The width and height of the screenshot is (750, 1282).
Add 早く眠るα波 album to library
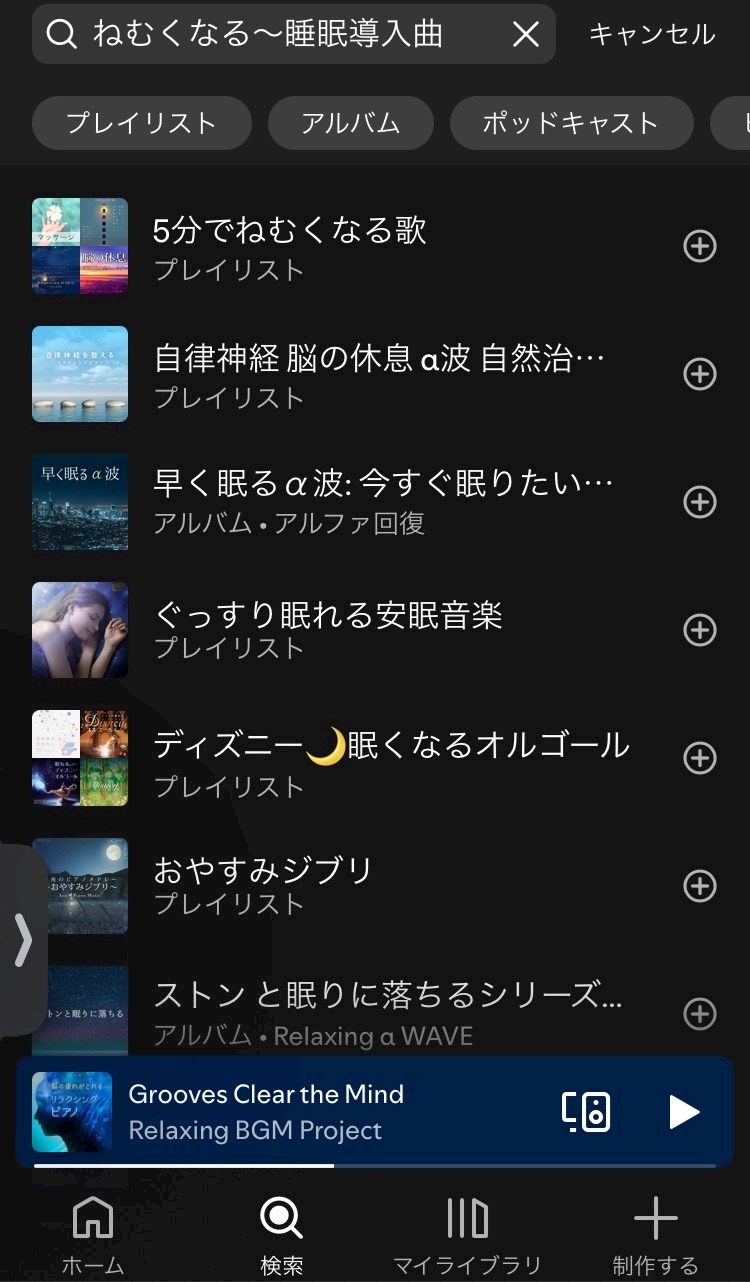pos(699,502)
